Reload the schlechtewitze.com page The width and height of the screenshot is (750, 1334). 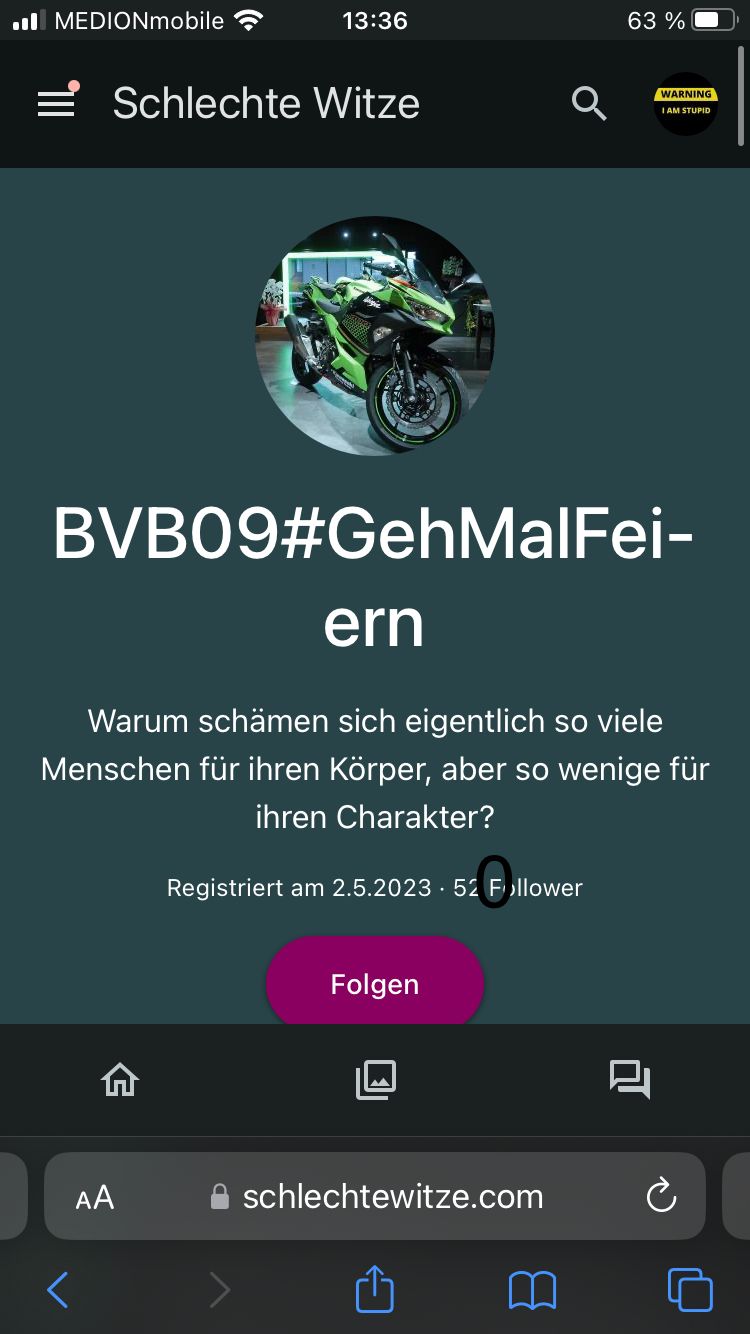[x=661, y=1196]
